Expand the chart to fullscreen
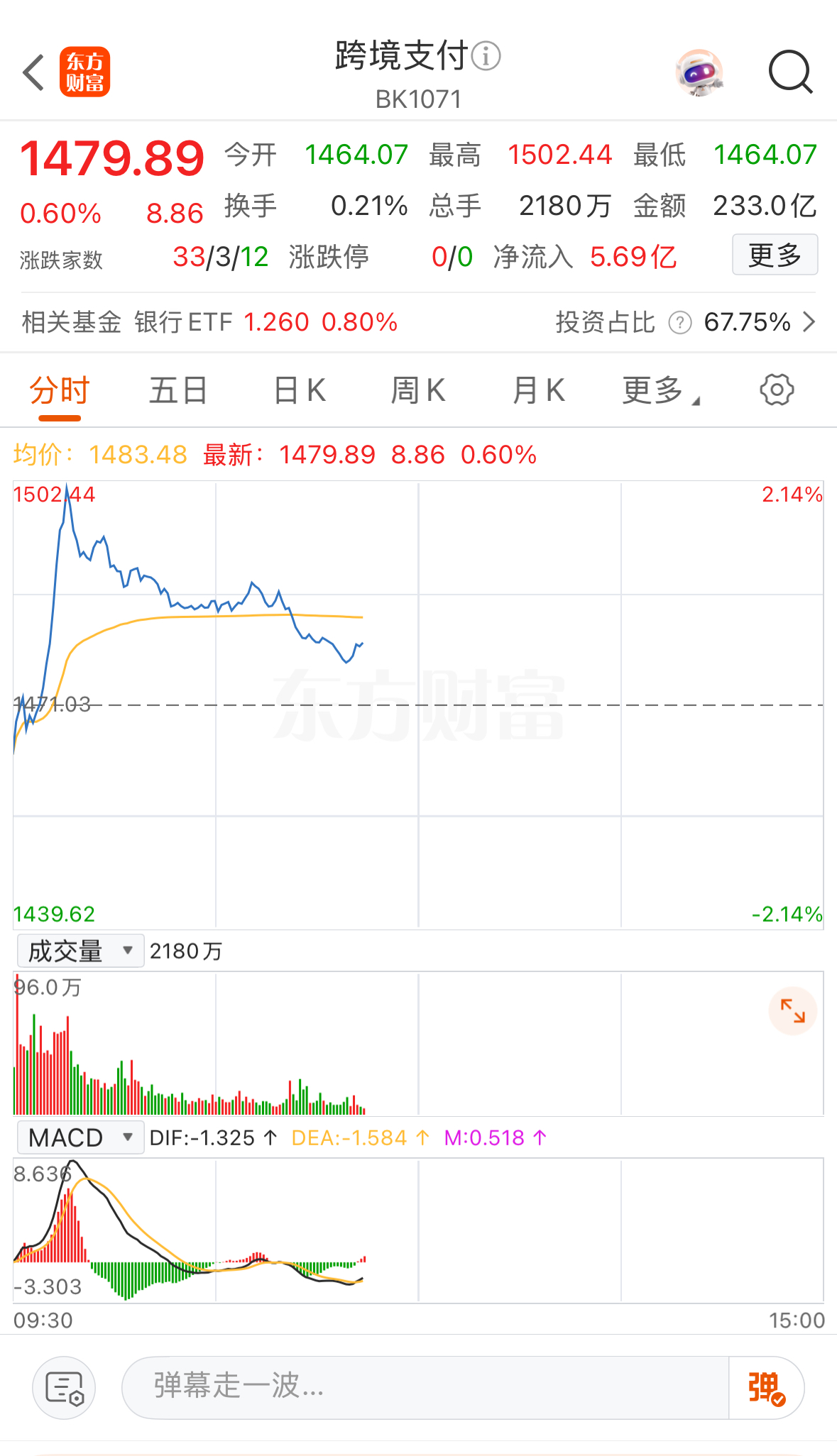 coord(792,1010)
